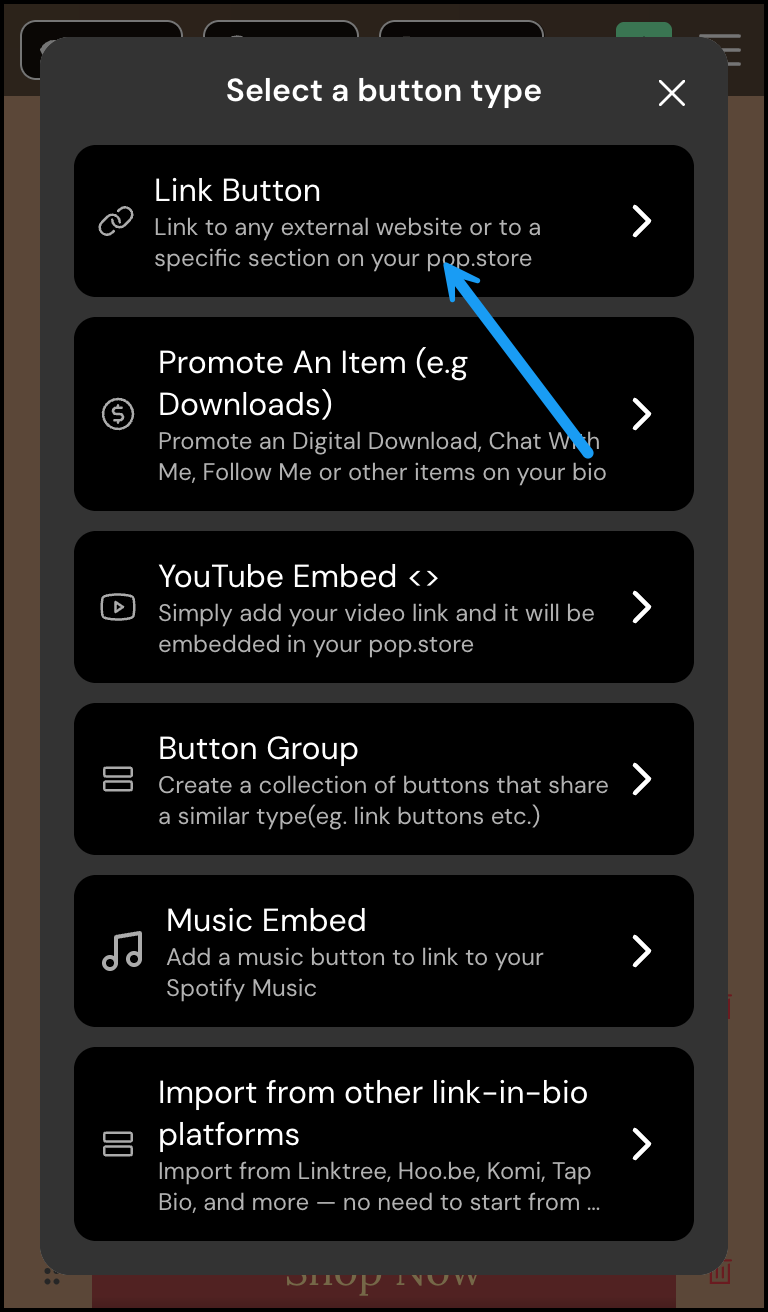Pick the Button Group option
The height and width of the screenshot is (1312, 768).
coord(384,779)
